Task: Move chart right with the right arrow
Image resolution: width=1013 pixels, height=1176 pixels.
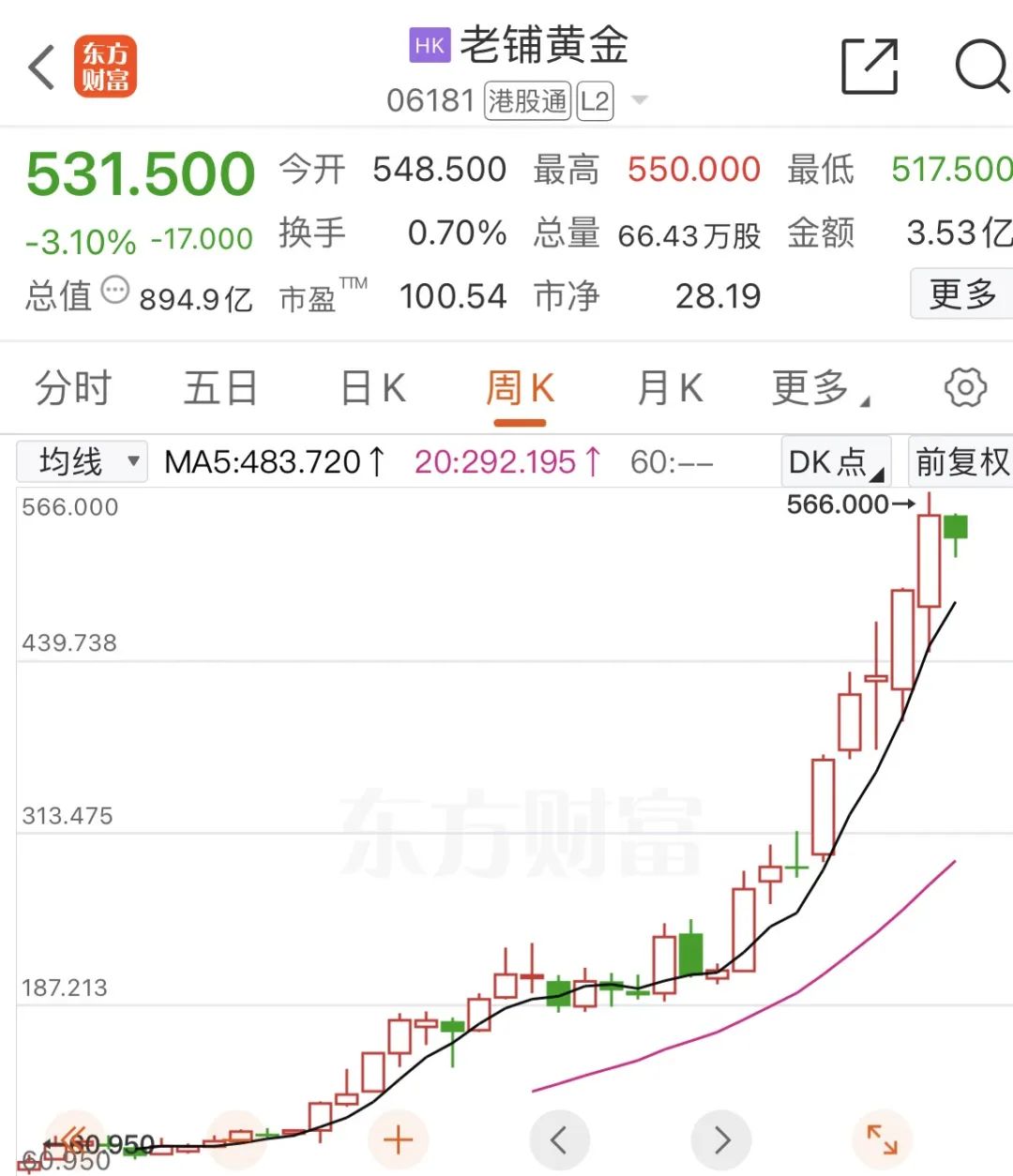Action: point(720,1139)
